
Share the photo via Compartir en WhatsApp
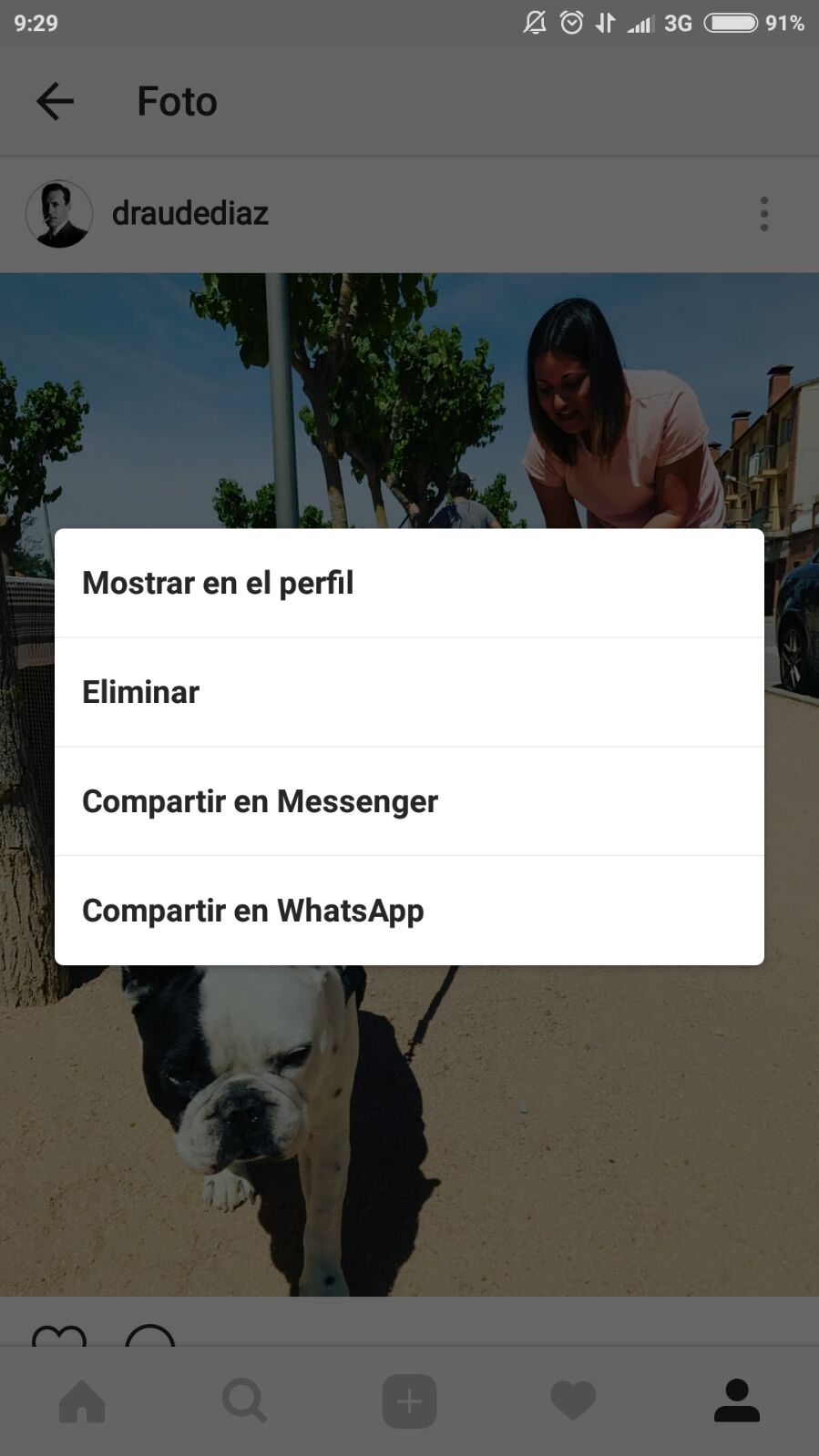409,911
